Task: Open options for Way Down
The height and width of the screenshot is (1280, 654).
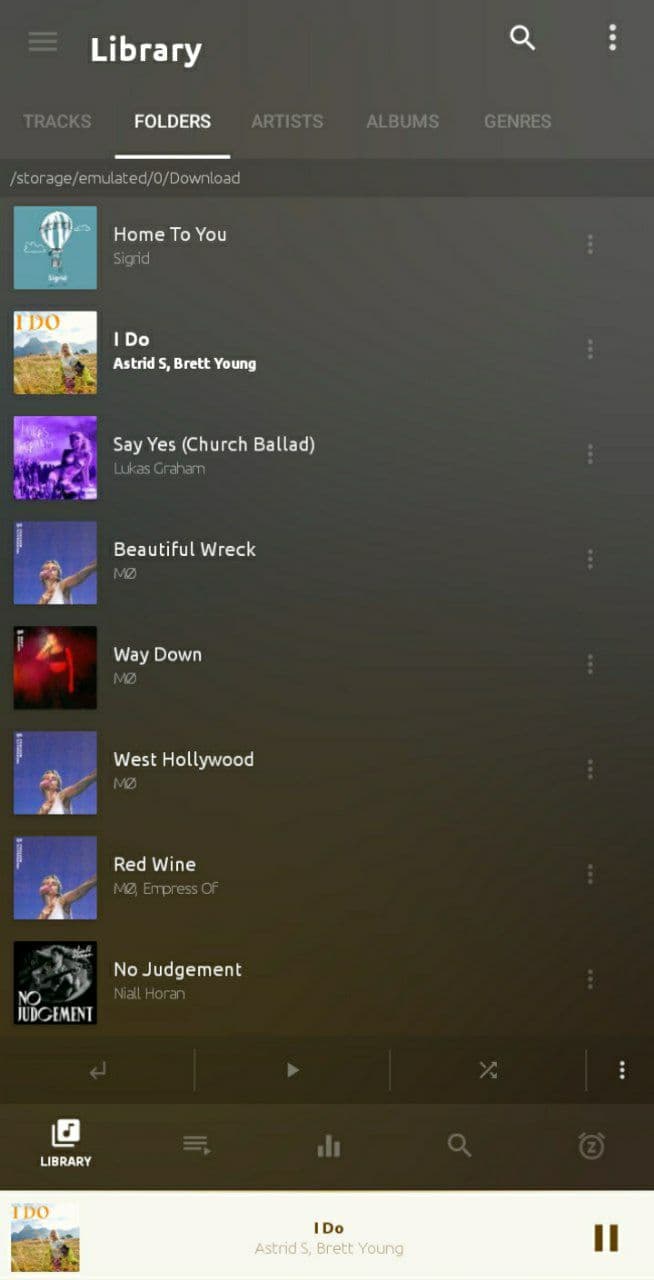Action: 590,664
